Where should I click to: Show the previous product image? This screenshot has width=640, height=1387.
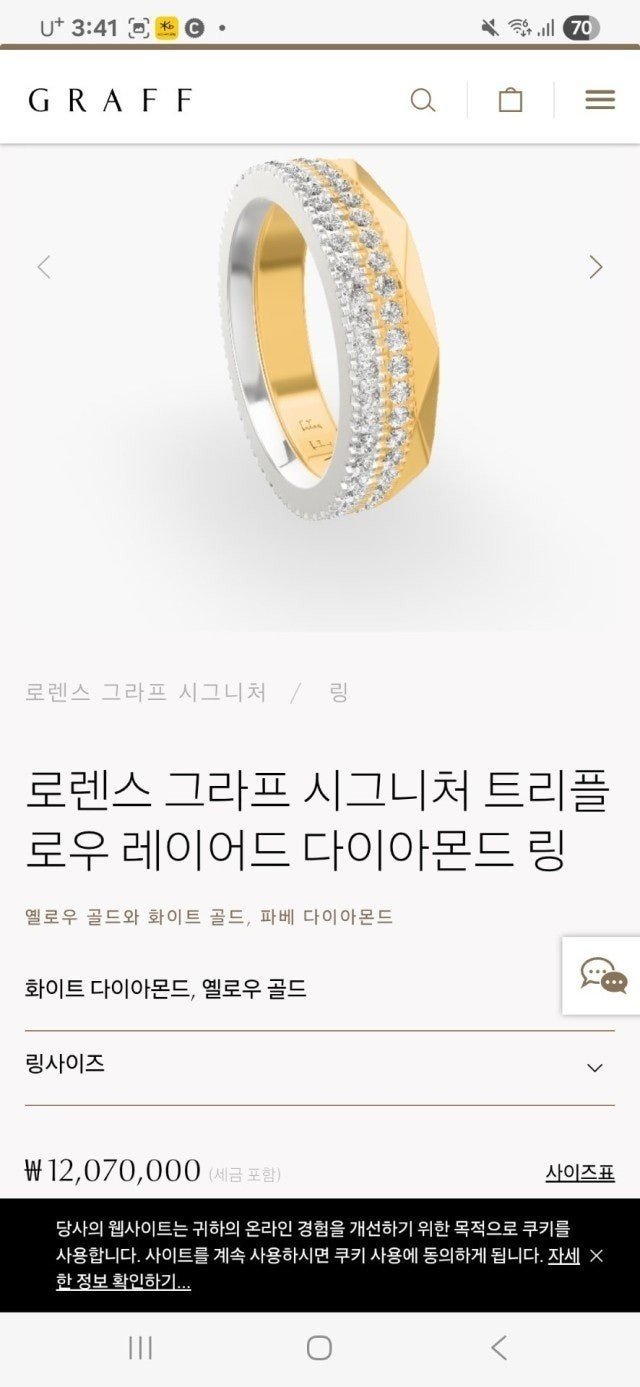click(x=43, y=267)
